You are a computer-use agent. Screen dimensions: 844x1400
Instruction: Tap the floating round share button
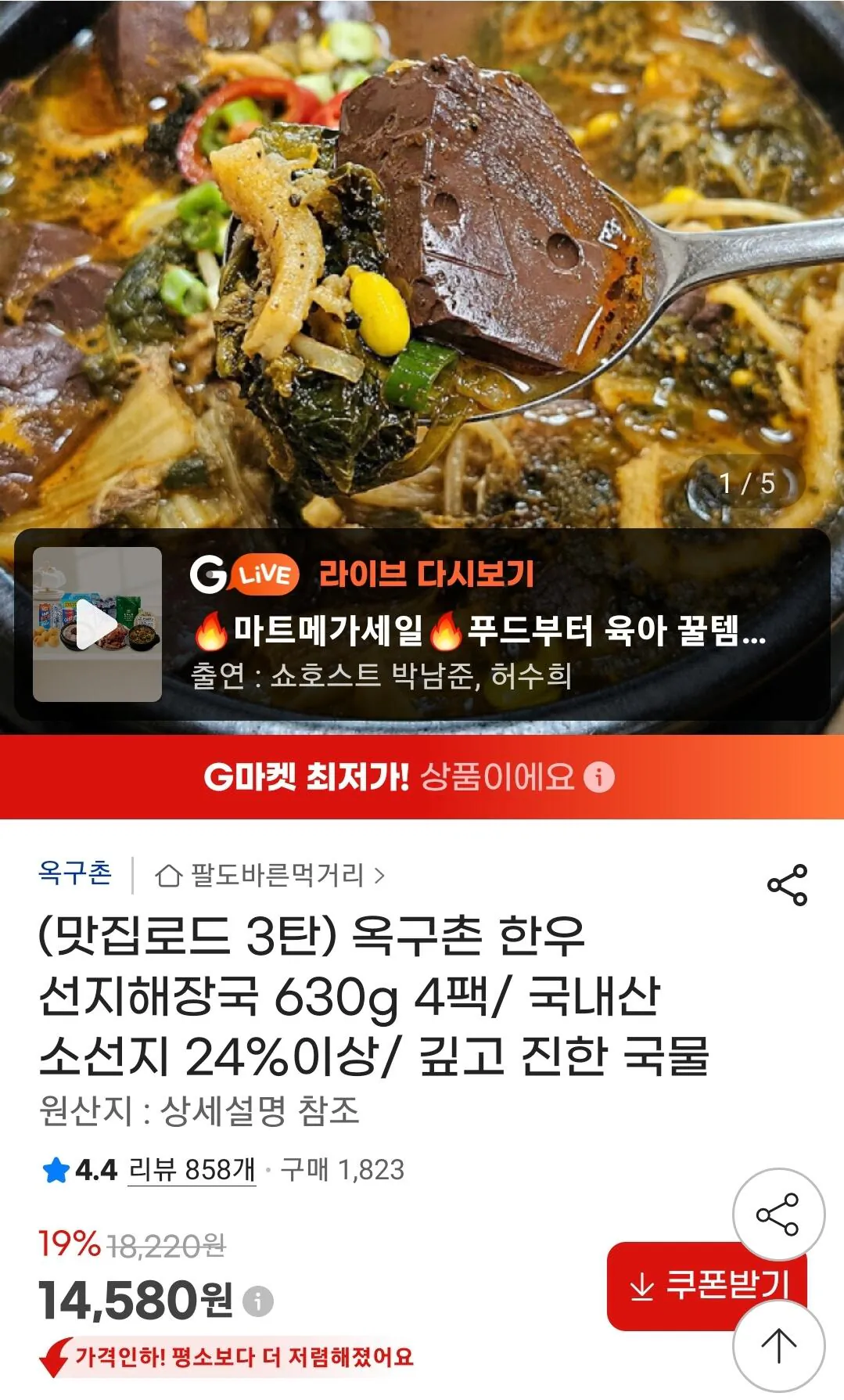pyautogui.click(x=778, y=1215)
